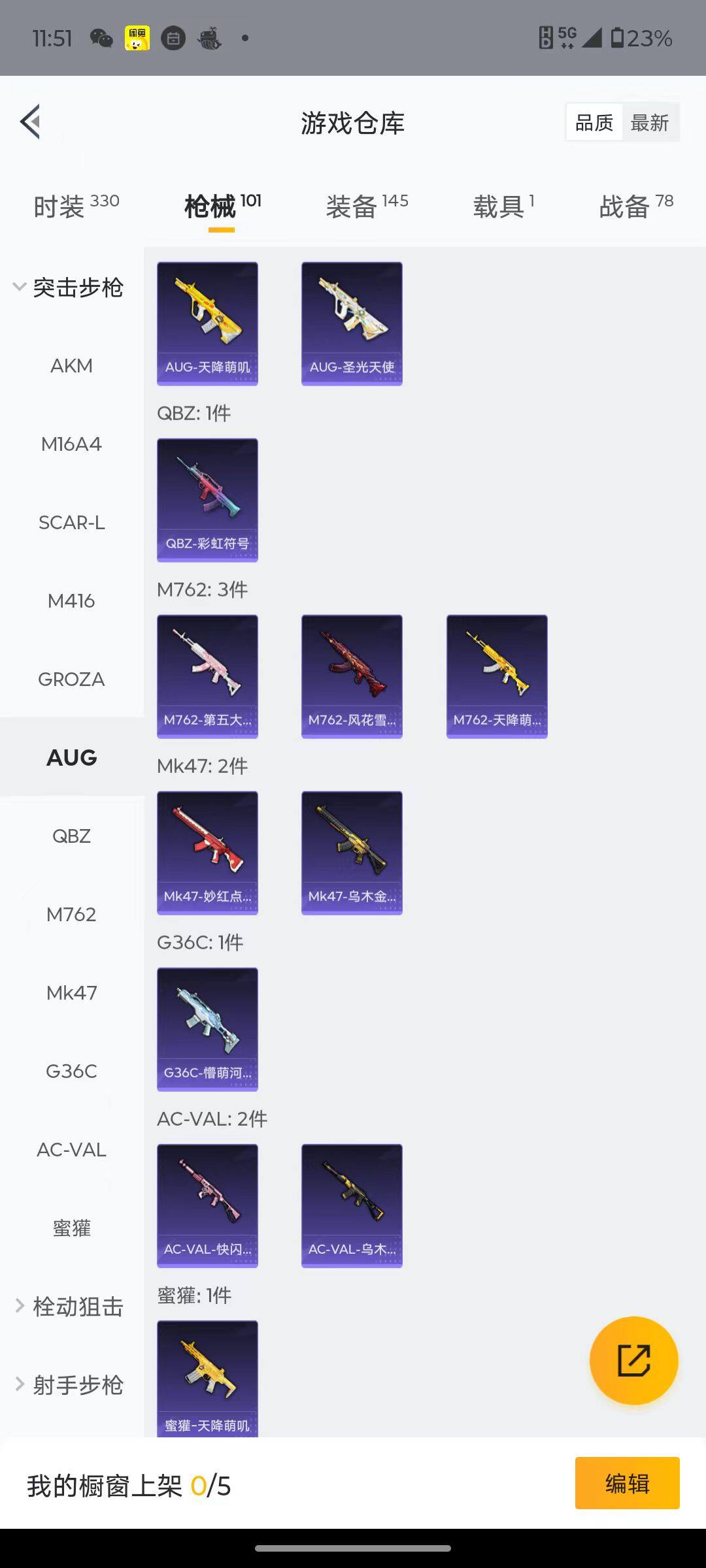Screen dimensions: 706x1568
Task: Expand the 栓动狙击 category
Action: click(x=71, y=1307)
